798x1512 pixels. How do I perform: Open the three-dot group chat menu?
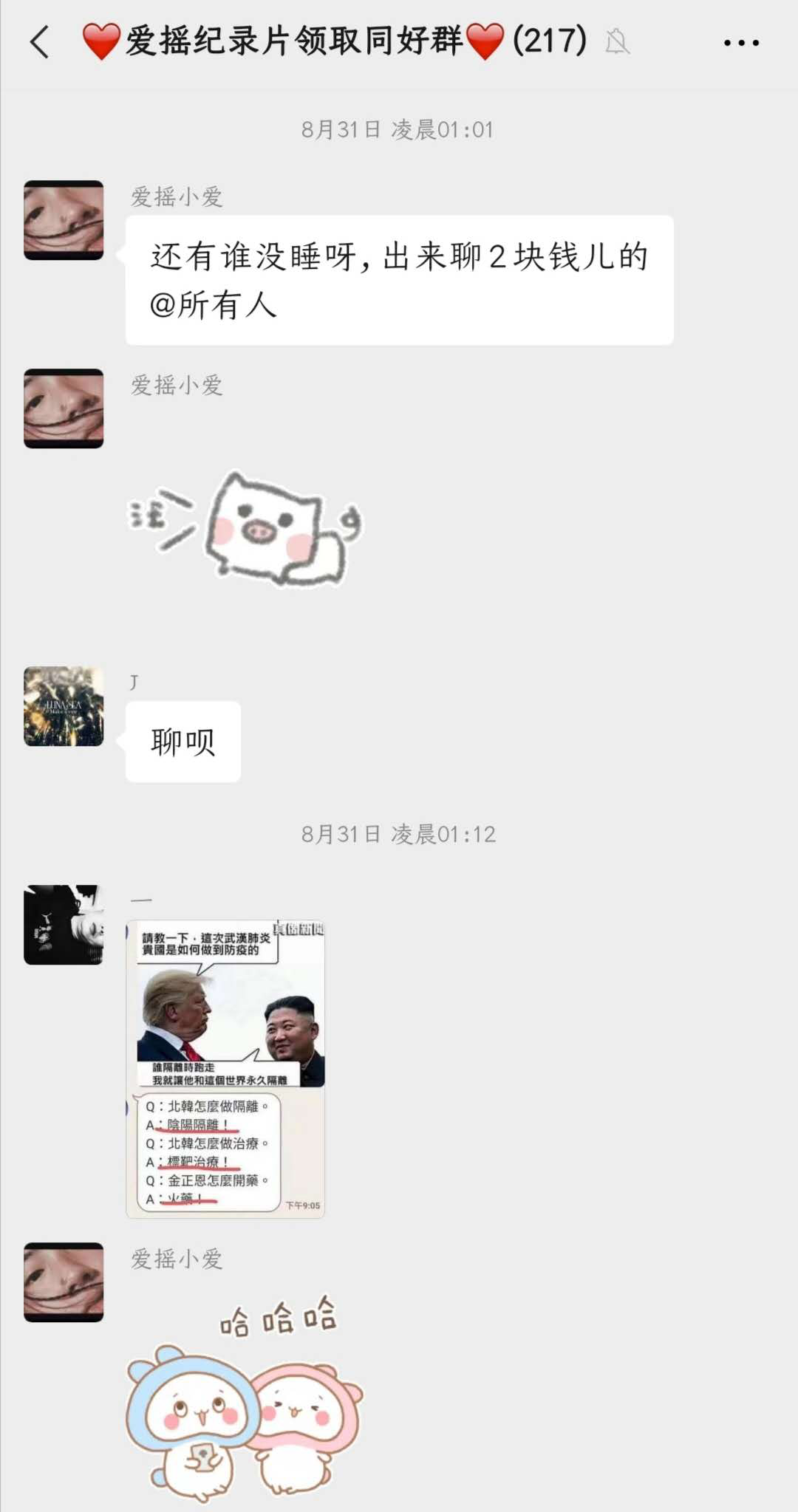(741, 43)
